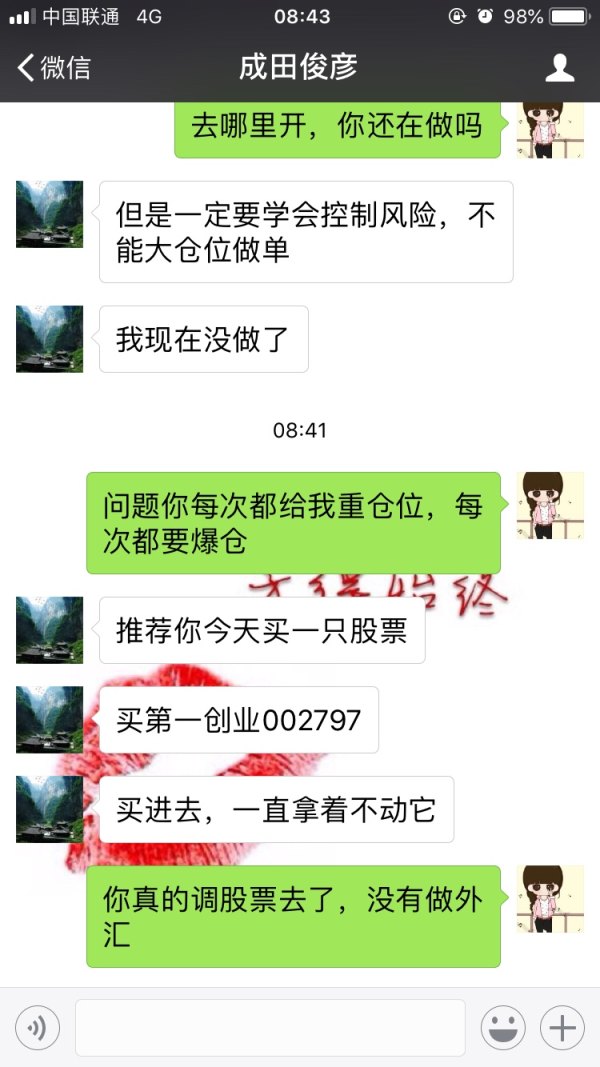600x1067 pixels.
Task: Tap the contact's avatar beside 我现在没做了
Action: pos(49,339)
